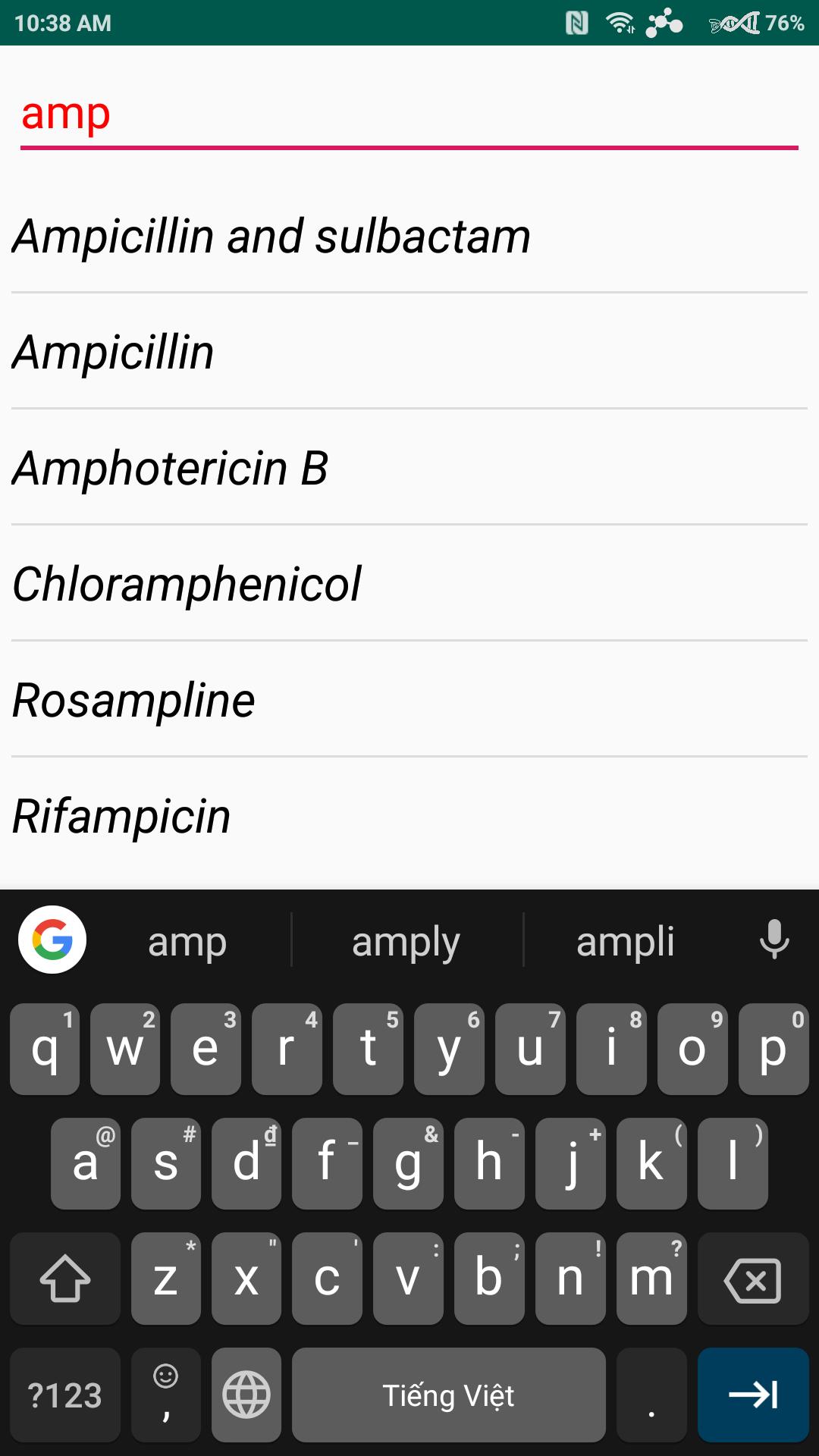
Task: Pick the "ampli" keyboard suggestion
Action: (x=625, y=942)
